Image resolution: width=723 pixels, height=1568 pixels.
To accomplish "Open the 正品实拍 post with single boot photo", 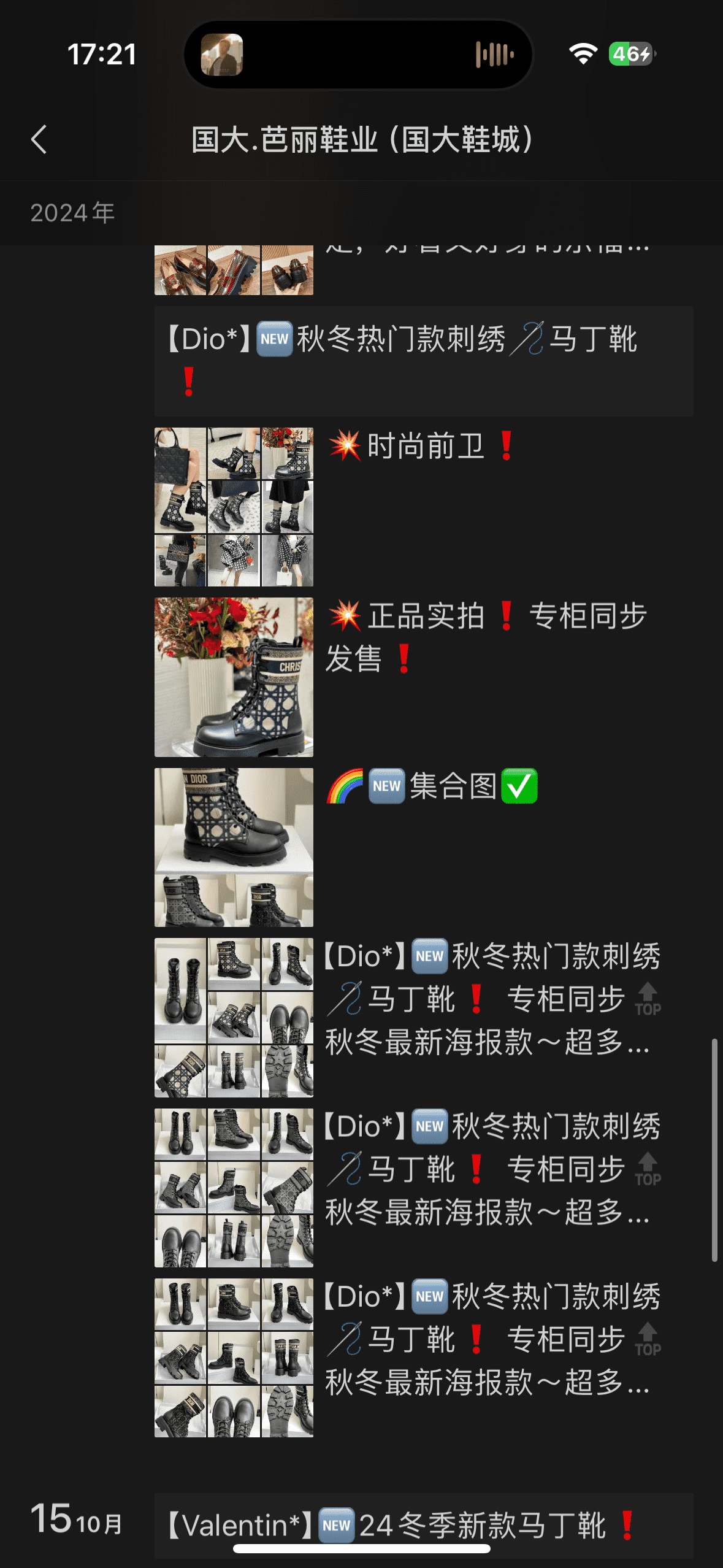I will (234, 677).
